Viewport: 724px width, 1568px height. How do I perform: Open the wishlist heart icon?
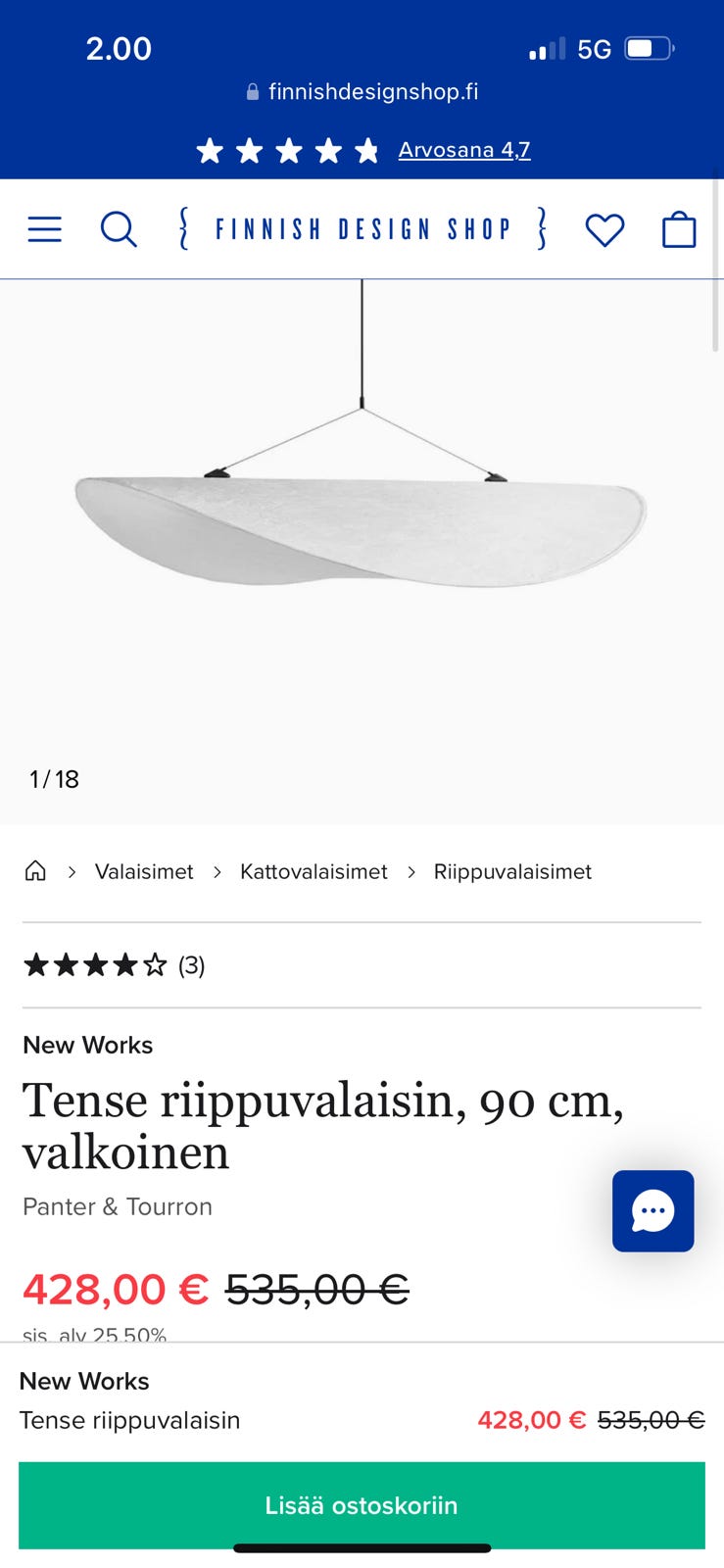[604, 228]
